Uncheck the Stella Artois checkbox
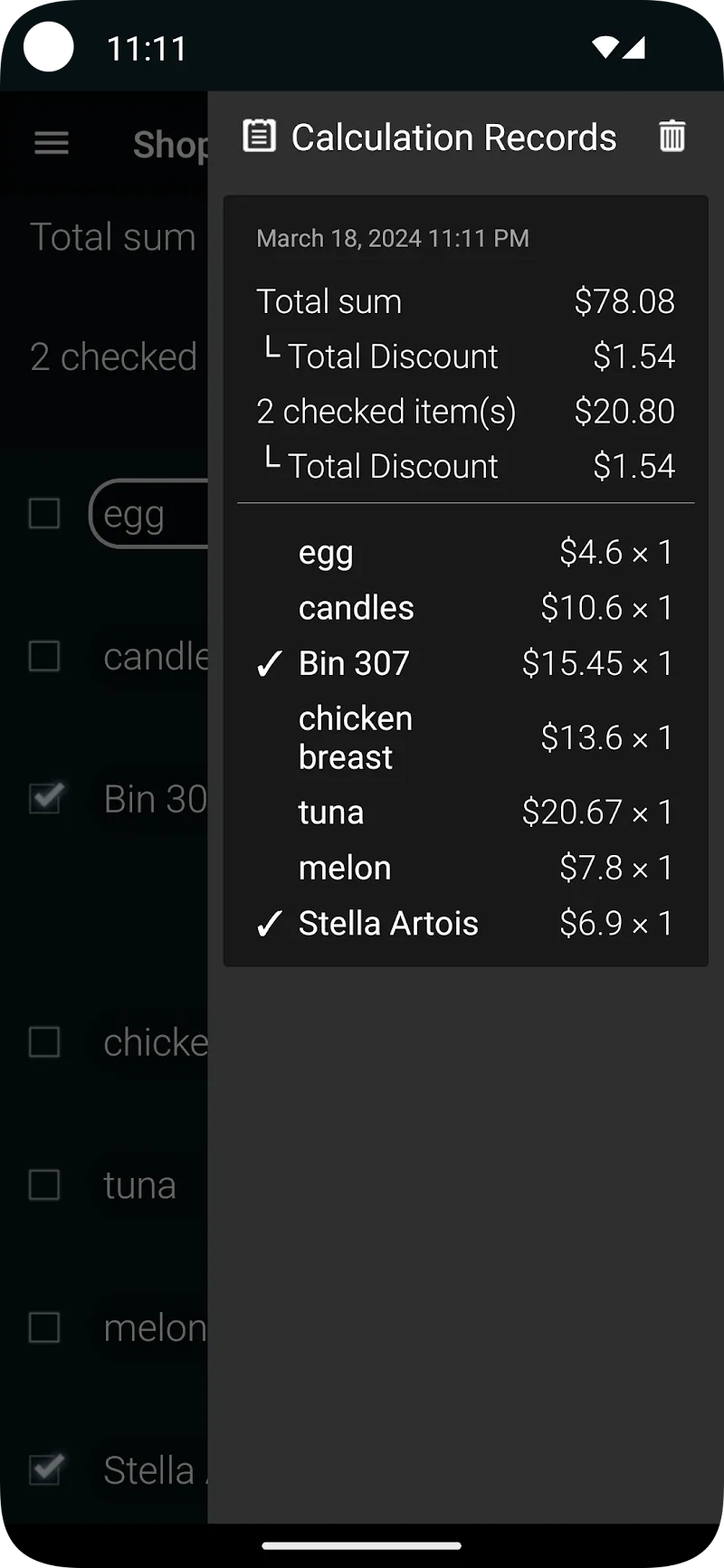This screenshot has height=1568, width=724. (44, 1471)
